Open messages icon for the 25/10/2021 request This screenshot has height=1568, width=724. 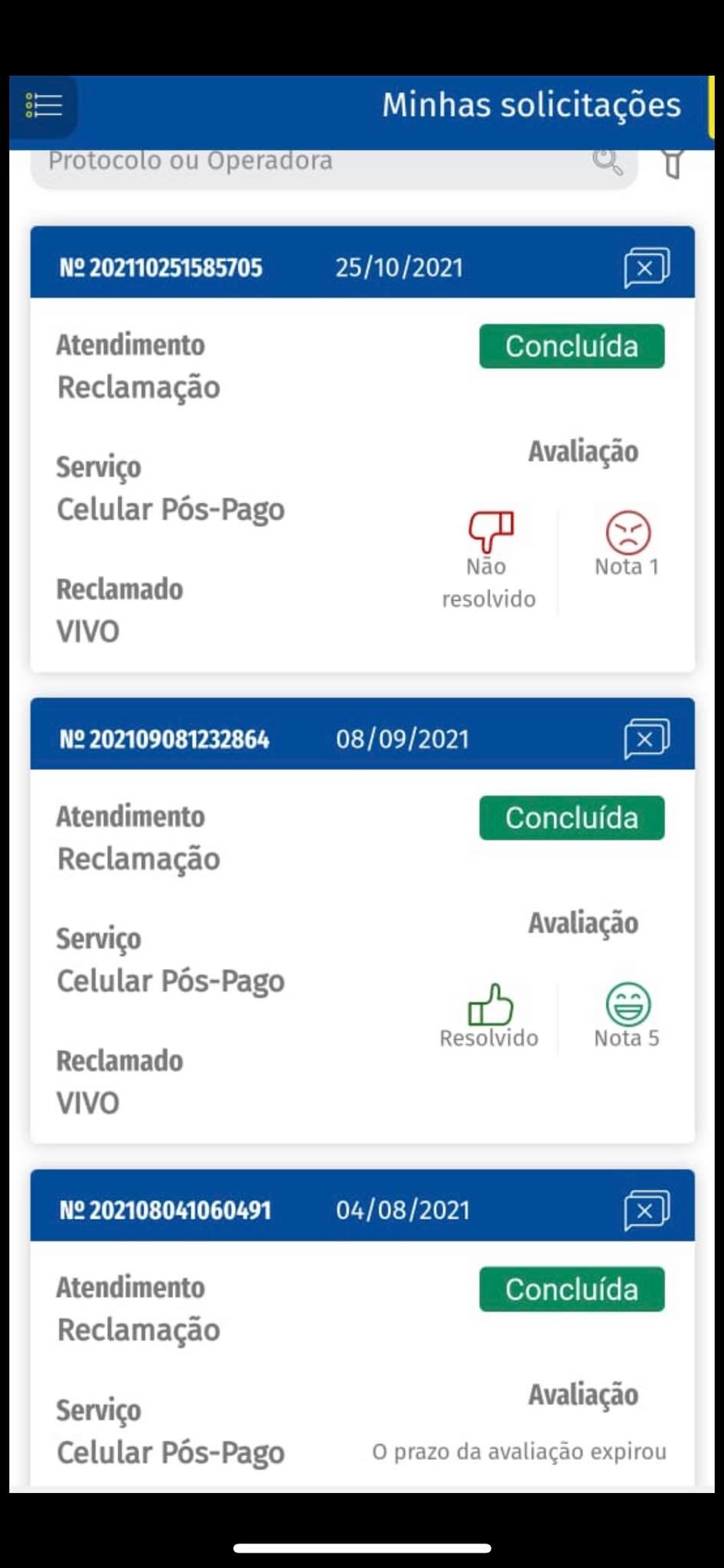pos(647,268)
